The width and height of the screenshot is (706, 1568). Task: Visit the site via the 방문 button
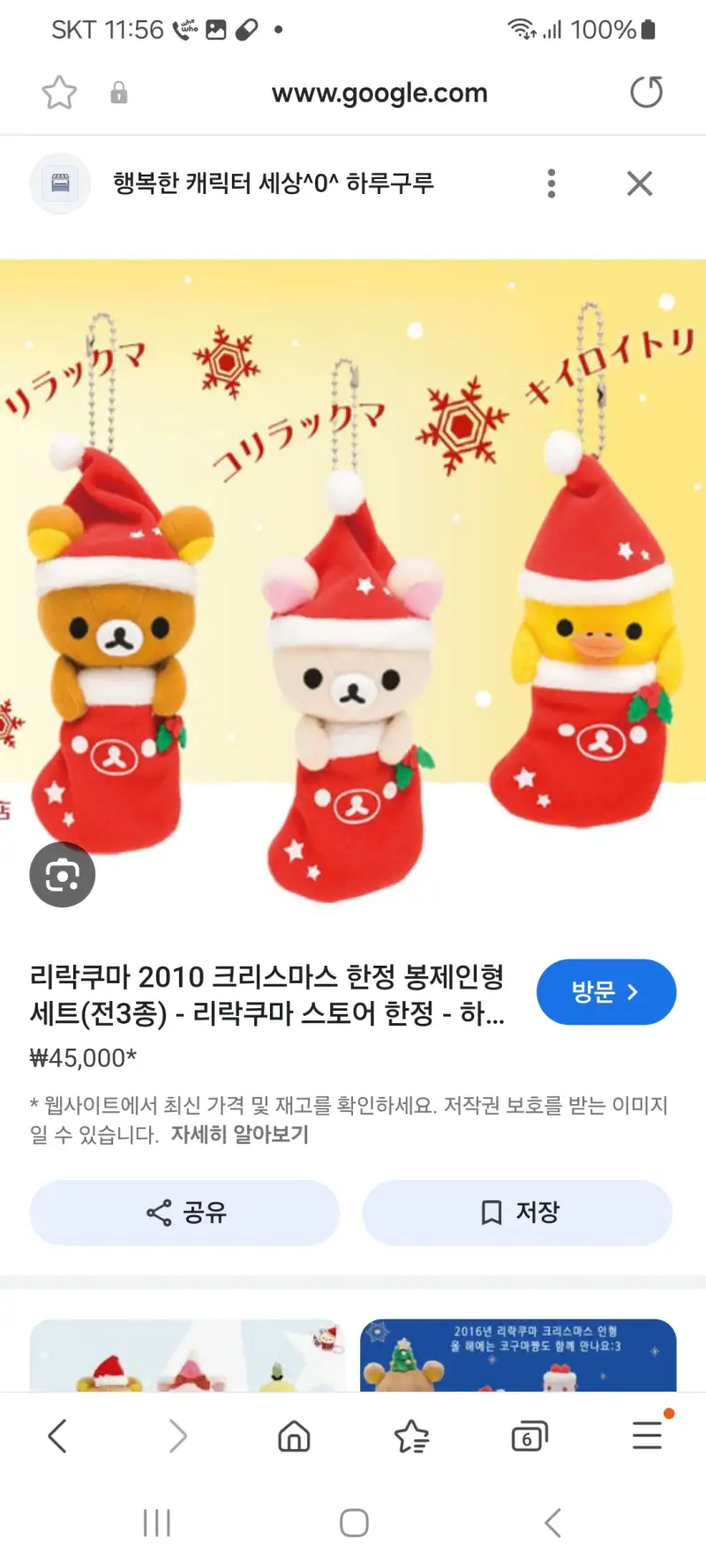[x=606, y=992]
